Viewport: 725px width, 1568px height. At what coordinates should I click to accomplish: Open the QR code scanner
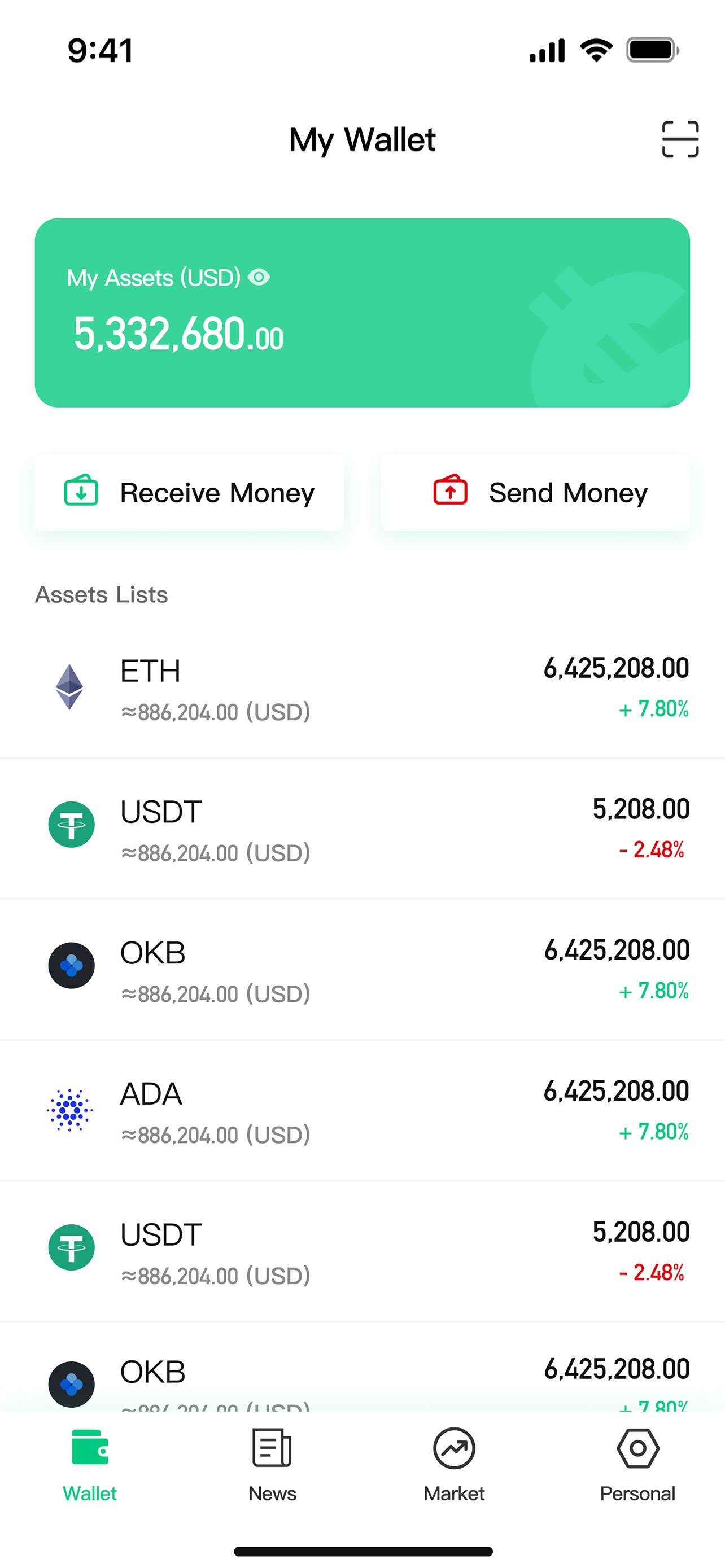tap(680, 139)
